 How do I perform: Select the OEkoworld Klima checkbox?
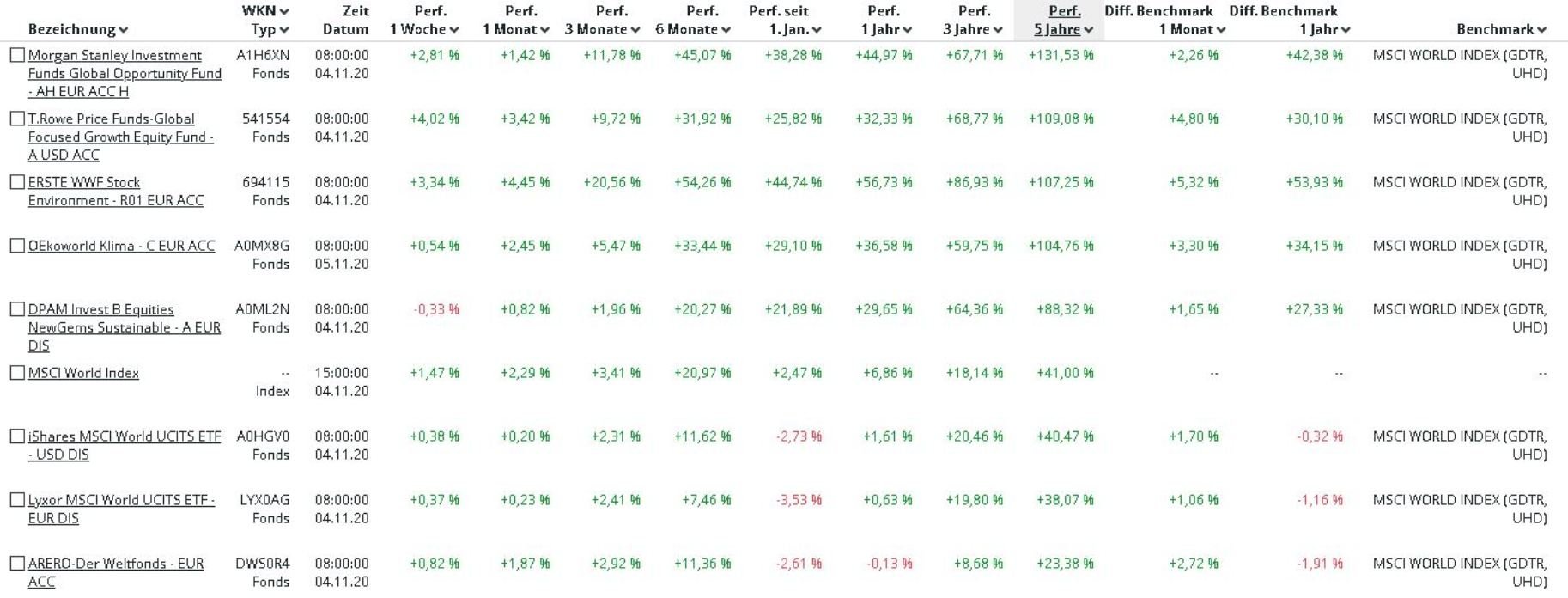point(17,246)
